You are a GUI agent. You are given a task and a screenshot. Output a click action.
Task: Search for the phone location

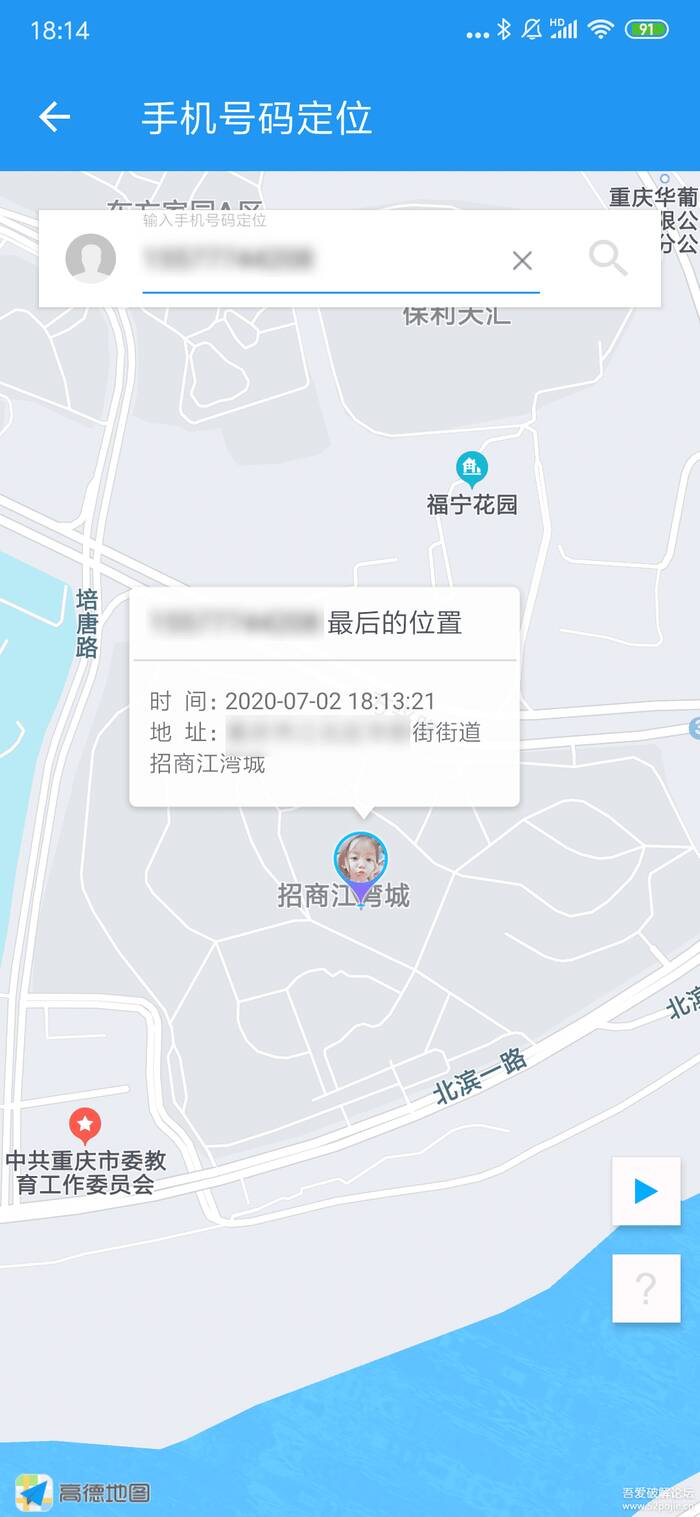[608, 259]
